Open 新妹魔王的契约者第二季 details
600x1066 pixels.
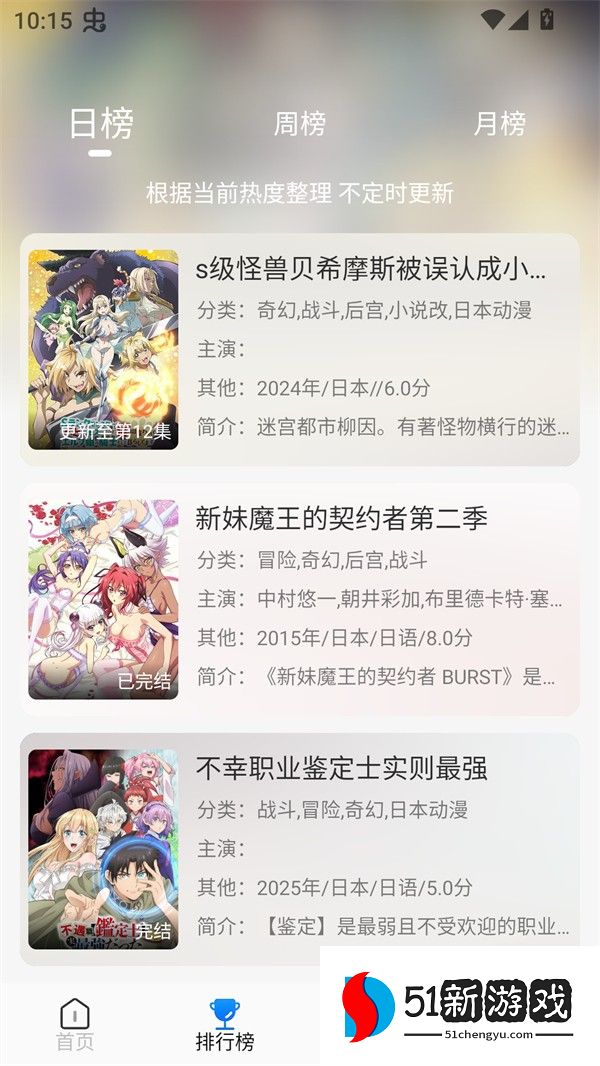pyautogui.click(x=300, y=599)
